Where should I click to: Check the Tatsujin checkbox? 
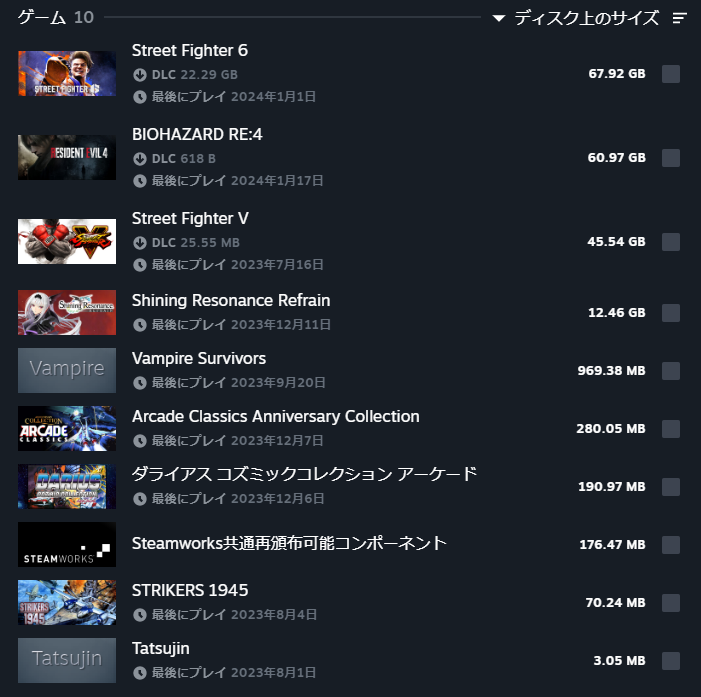point(671,661)
